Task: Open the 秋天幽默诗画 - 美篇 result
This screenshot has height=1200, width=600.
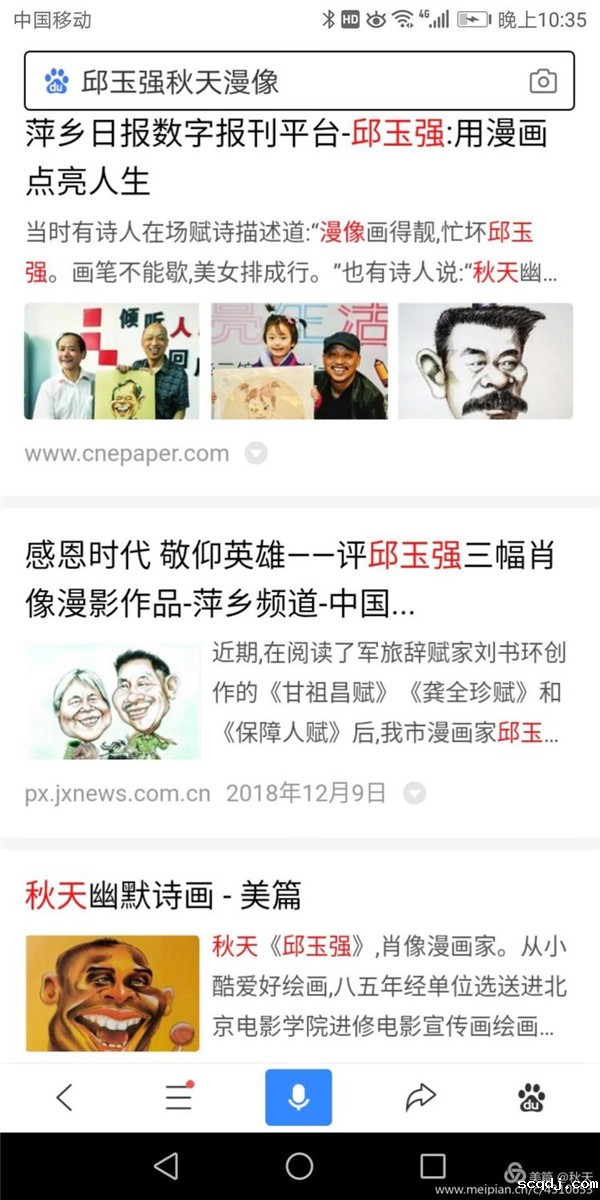Action: click(163, 895)
